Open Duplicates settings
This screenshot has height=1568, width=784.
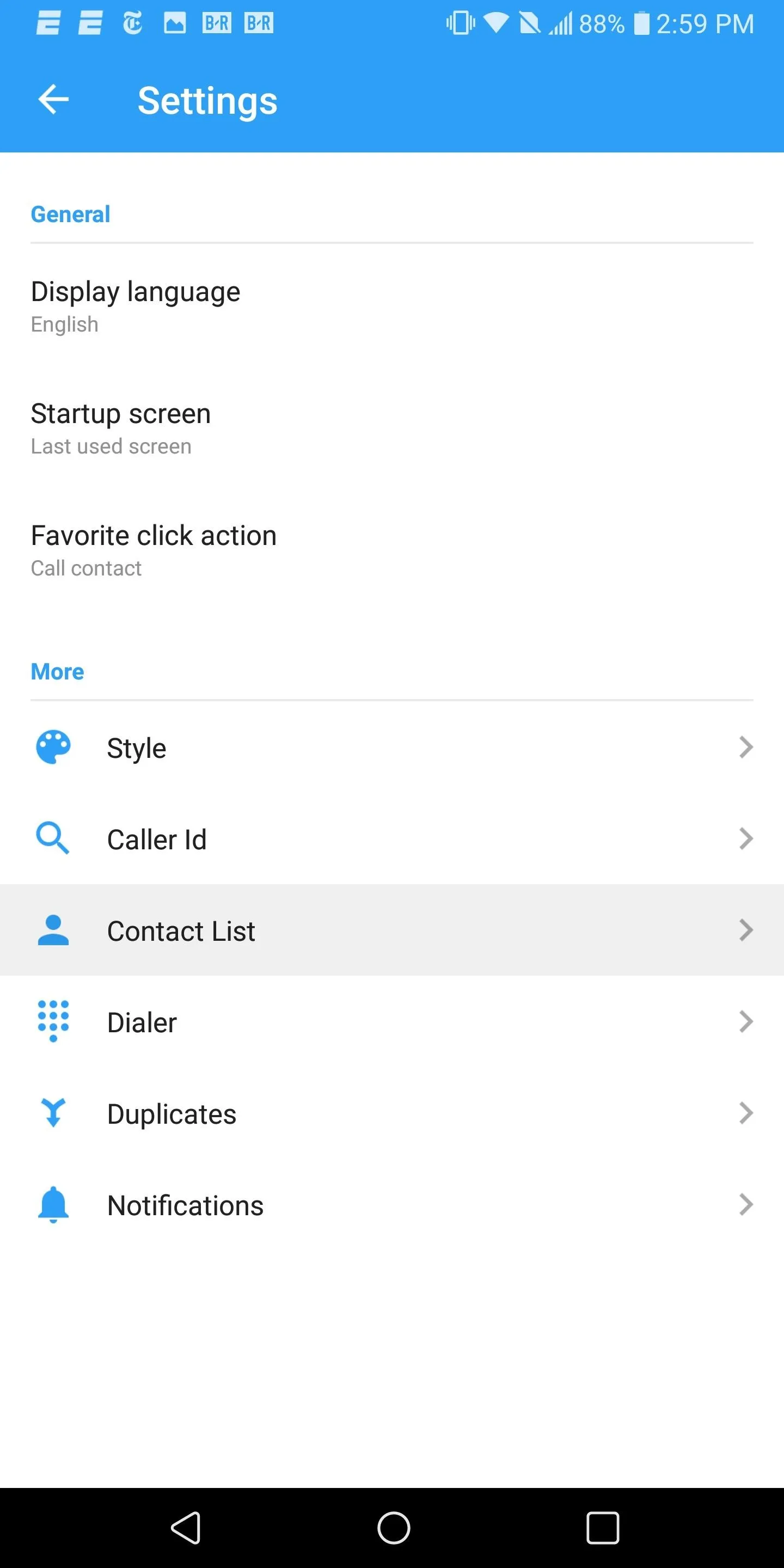pyautogui.click(x=392, y=1113)
